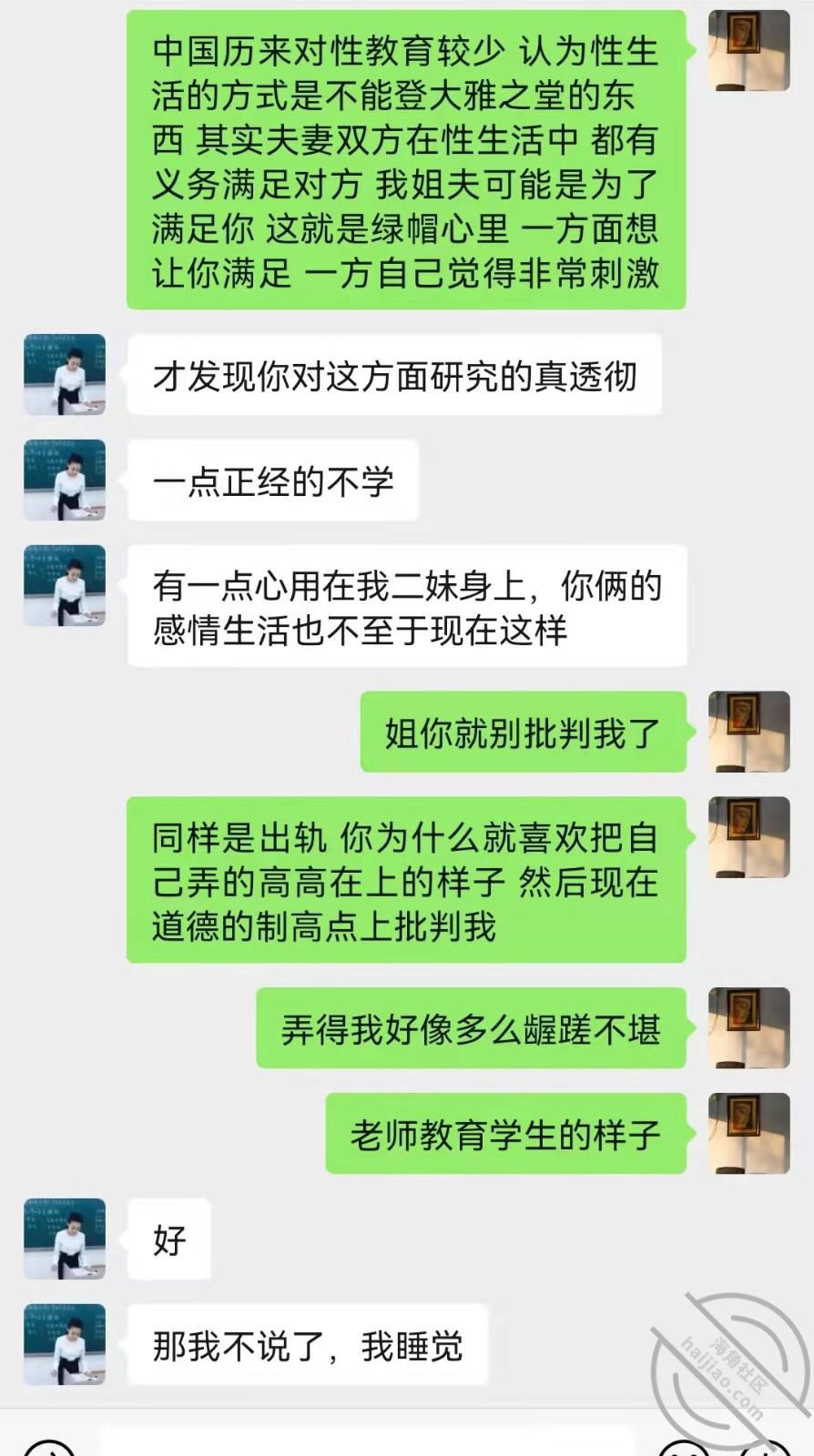814x1456 pixels.
Task: Tap the avatar beside '那我不说了，我睡觉'
Action: (65, 1345)
